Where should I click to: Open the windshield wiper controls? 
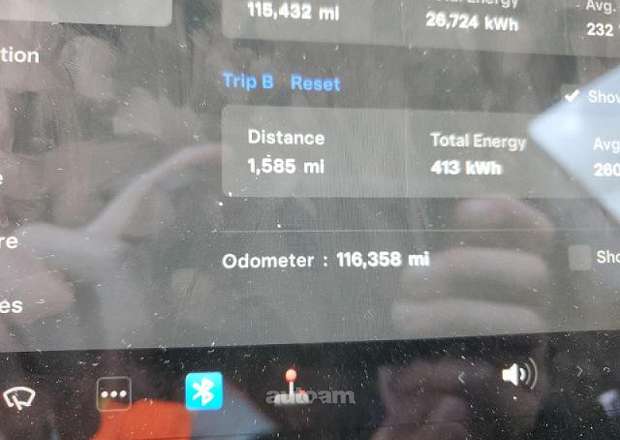(20, 397)
